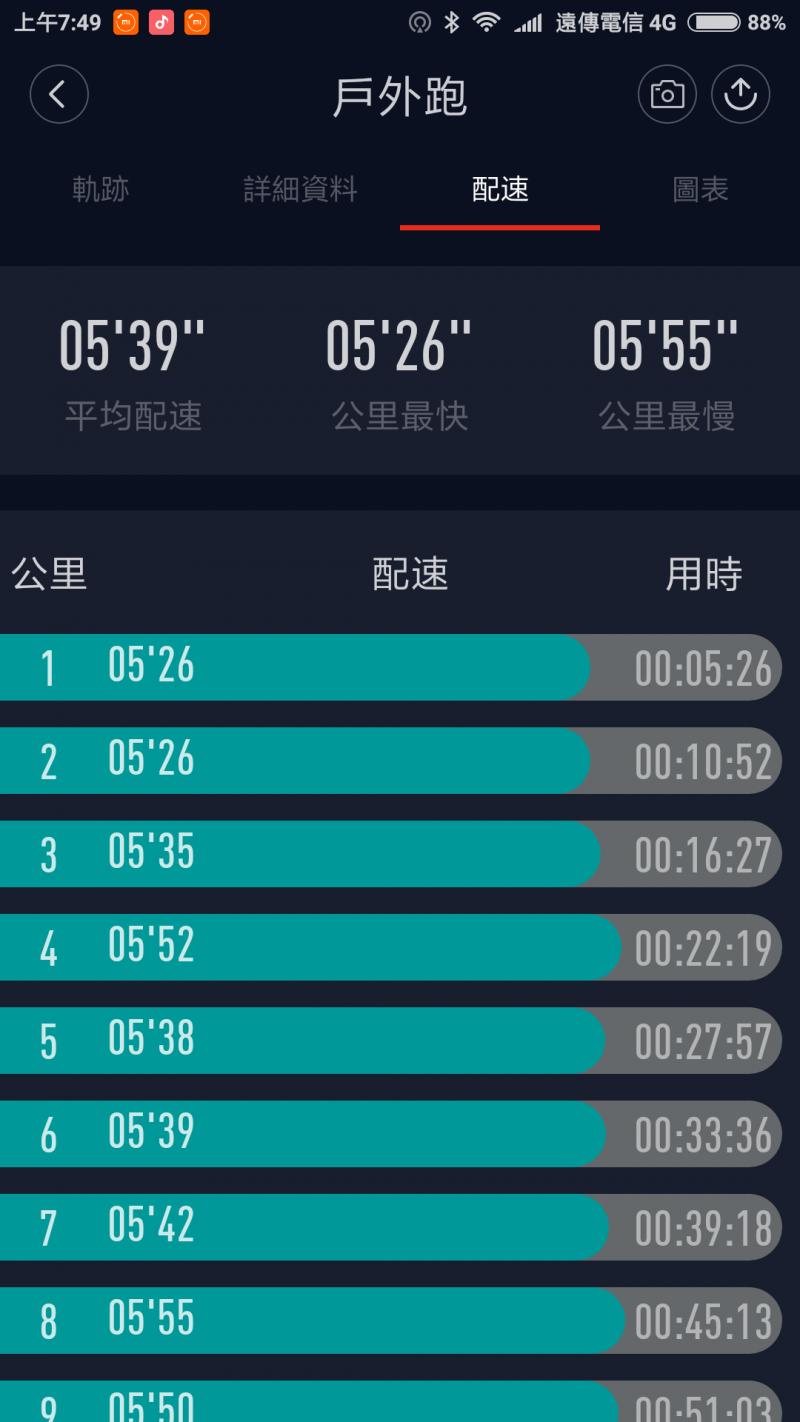Go back using the arrow icon

point(59,95)
